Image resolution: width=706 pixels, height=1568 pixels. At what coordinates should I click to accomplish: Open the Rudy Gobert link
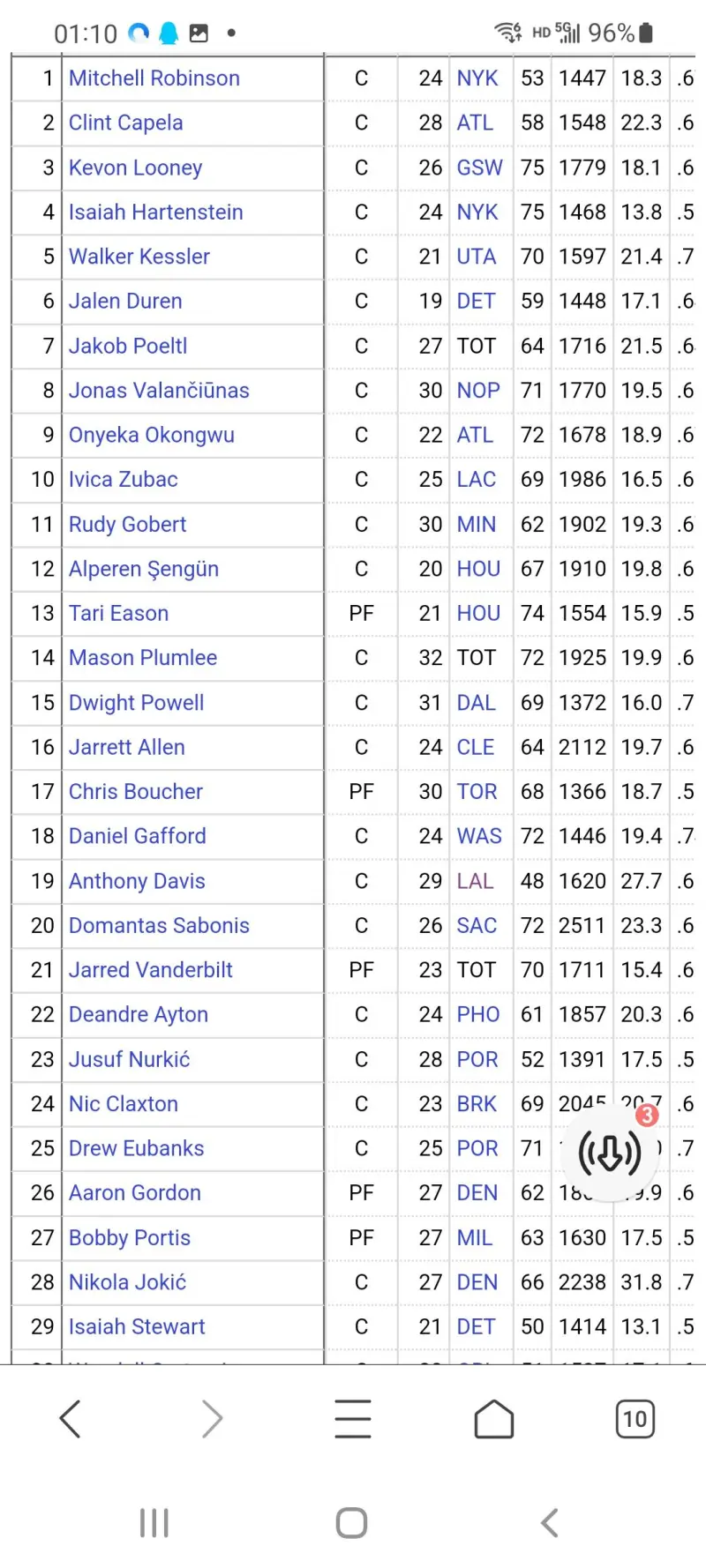point(128,525)
